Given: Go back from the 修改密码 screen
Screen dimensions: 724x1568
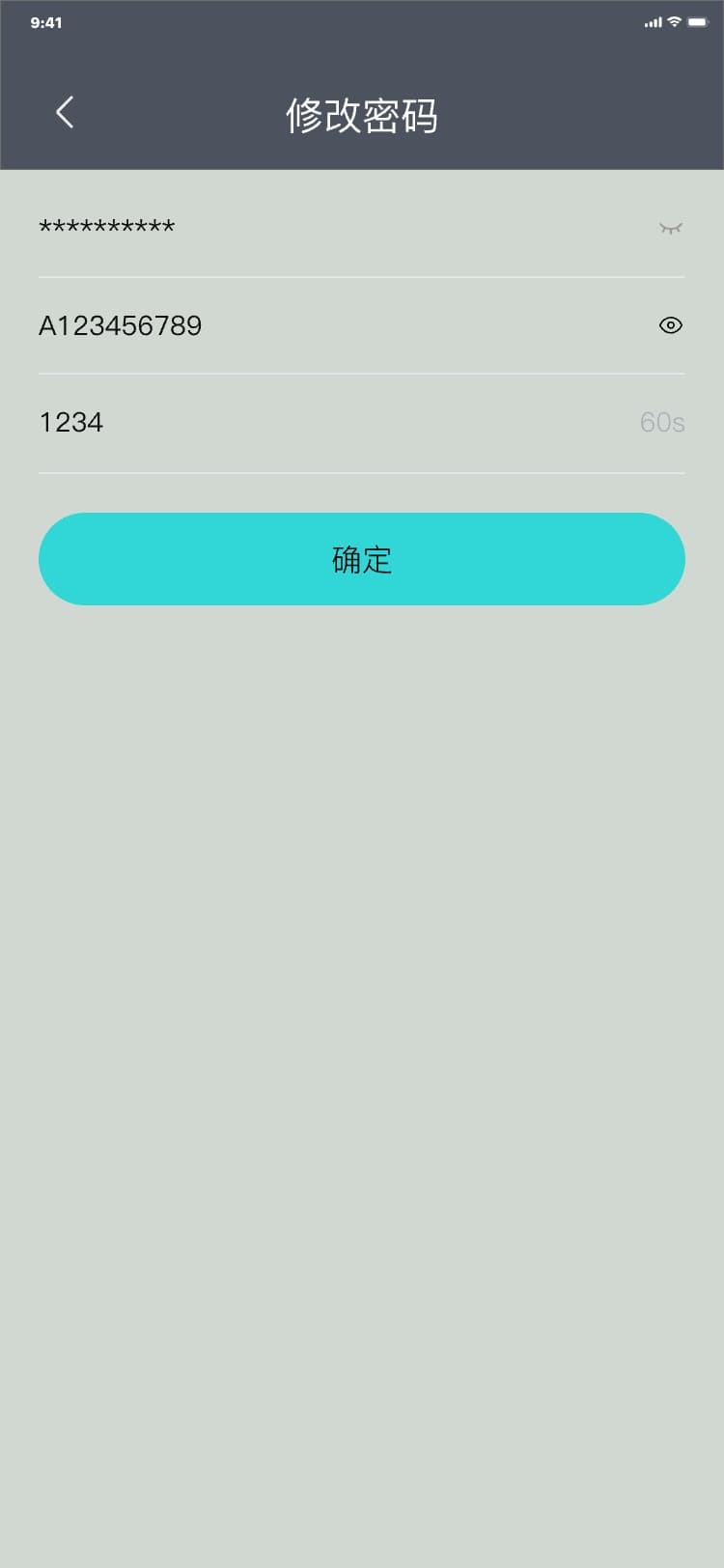Looking at the screenshot, I should point(65,113).
